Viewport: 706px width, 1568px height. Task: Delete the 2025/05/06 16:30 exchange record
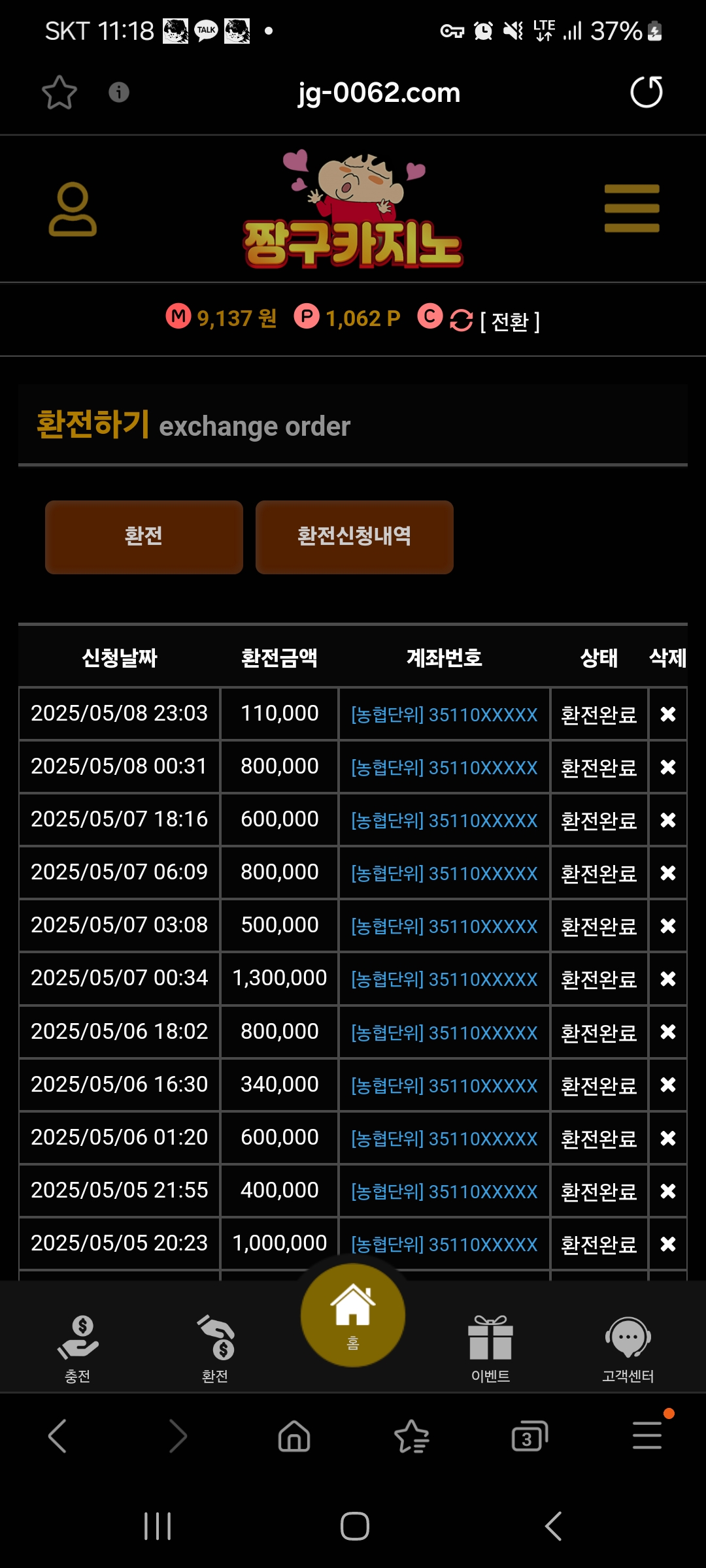click(667, 1085)
